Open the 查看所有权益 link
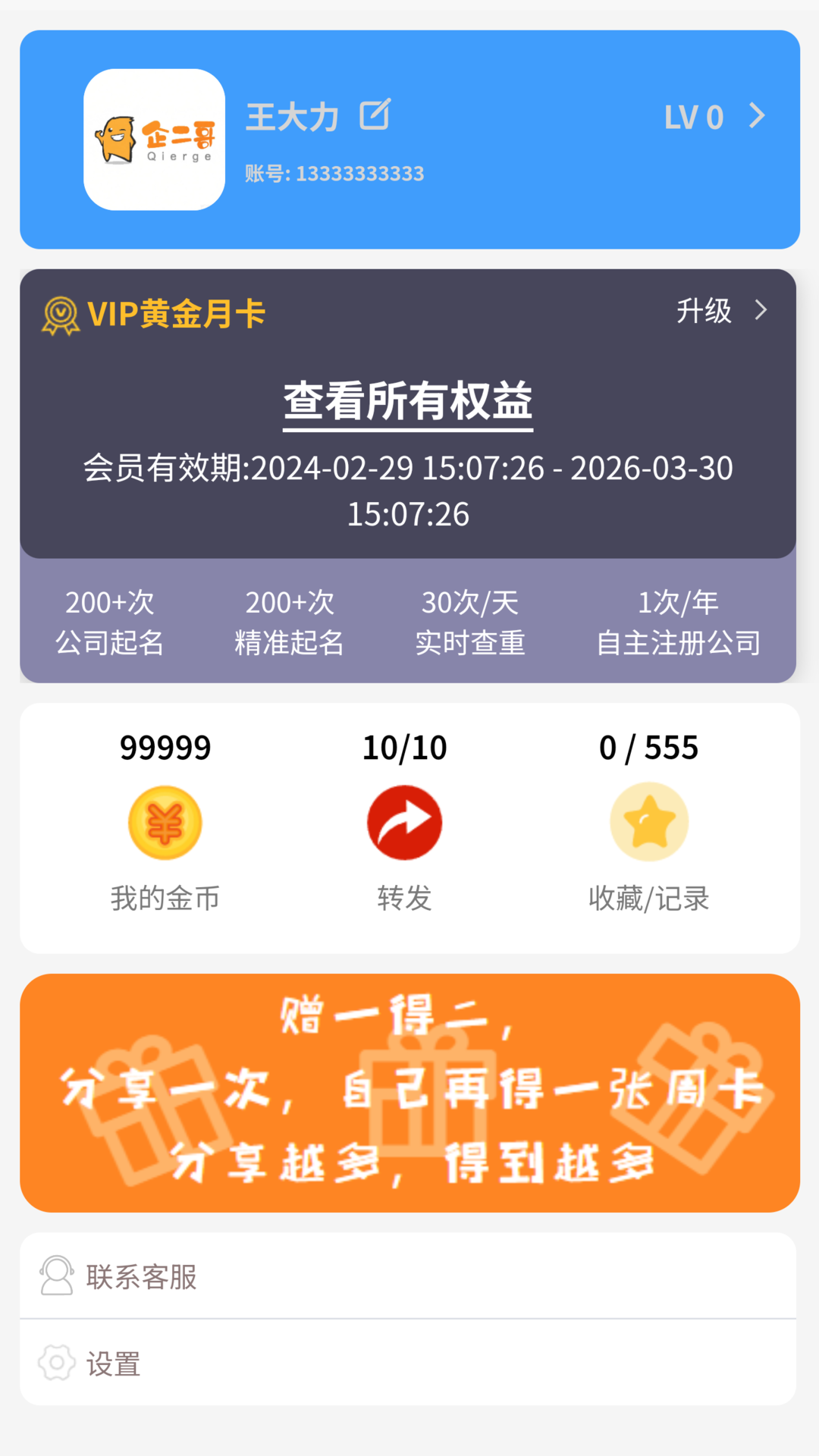This screenshot has width=819, height=1456. point(408,402)
